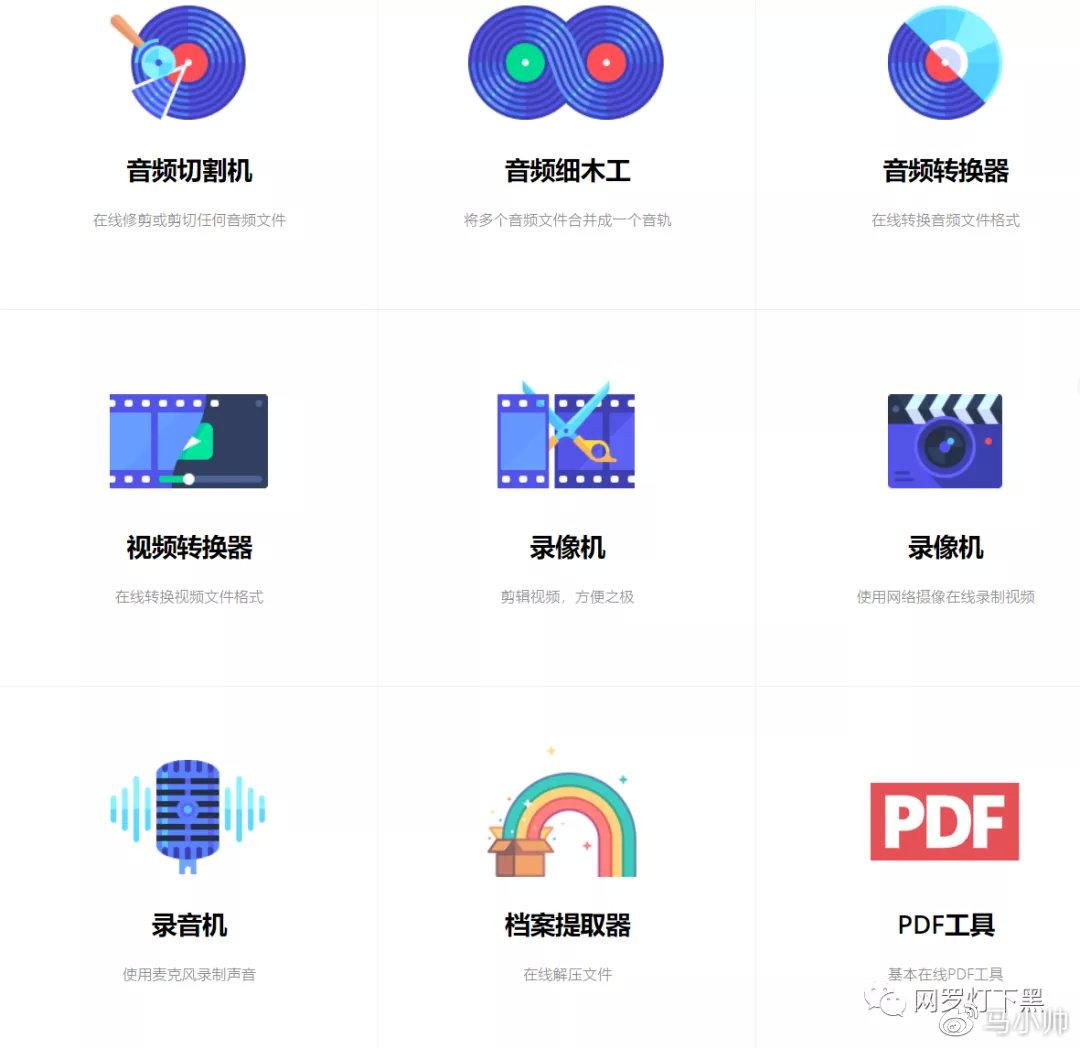
Task: Open the 视频转换器 video converter tool
Action: pyautogui.click(x=189, y=548)
